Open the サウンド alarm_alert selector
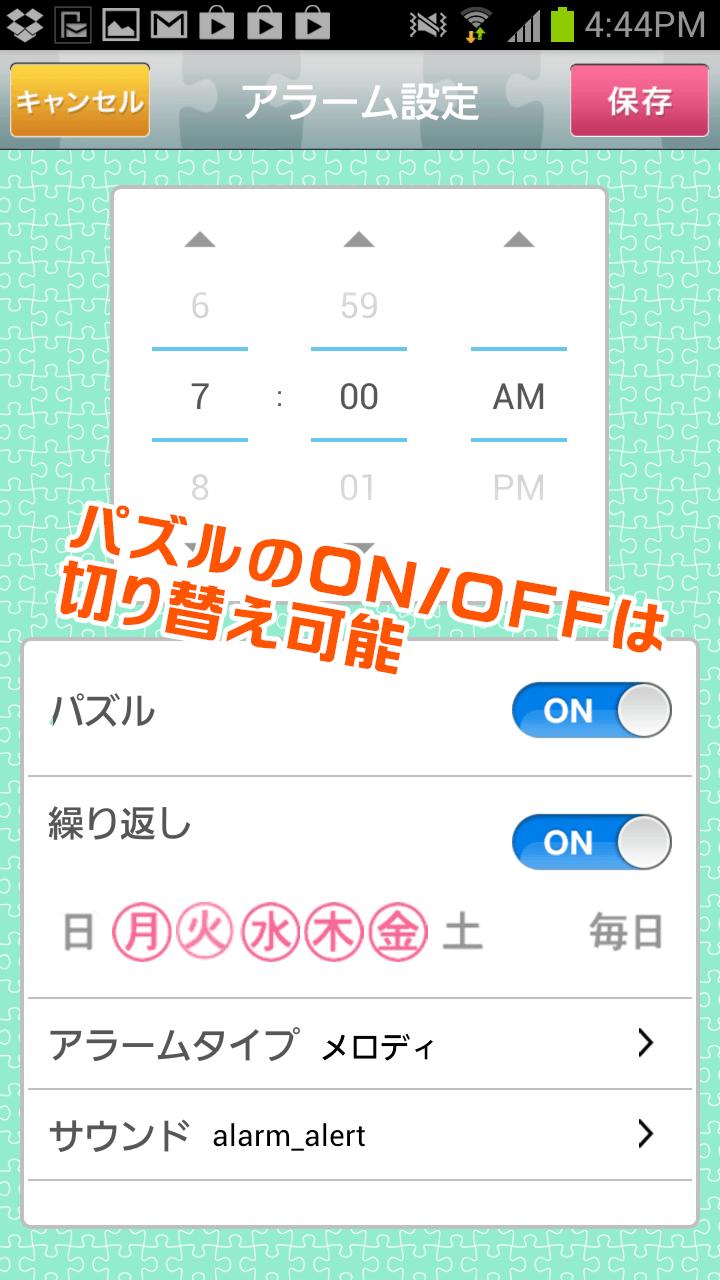Screen dimensions: 720x1280 click(360, 1134)
